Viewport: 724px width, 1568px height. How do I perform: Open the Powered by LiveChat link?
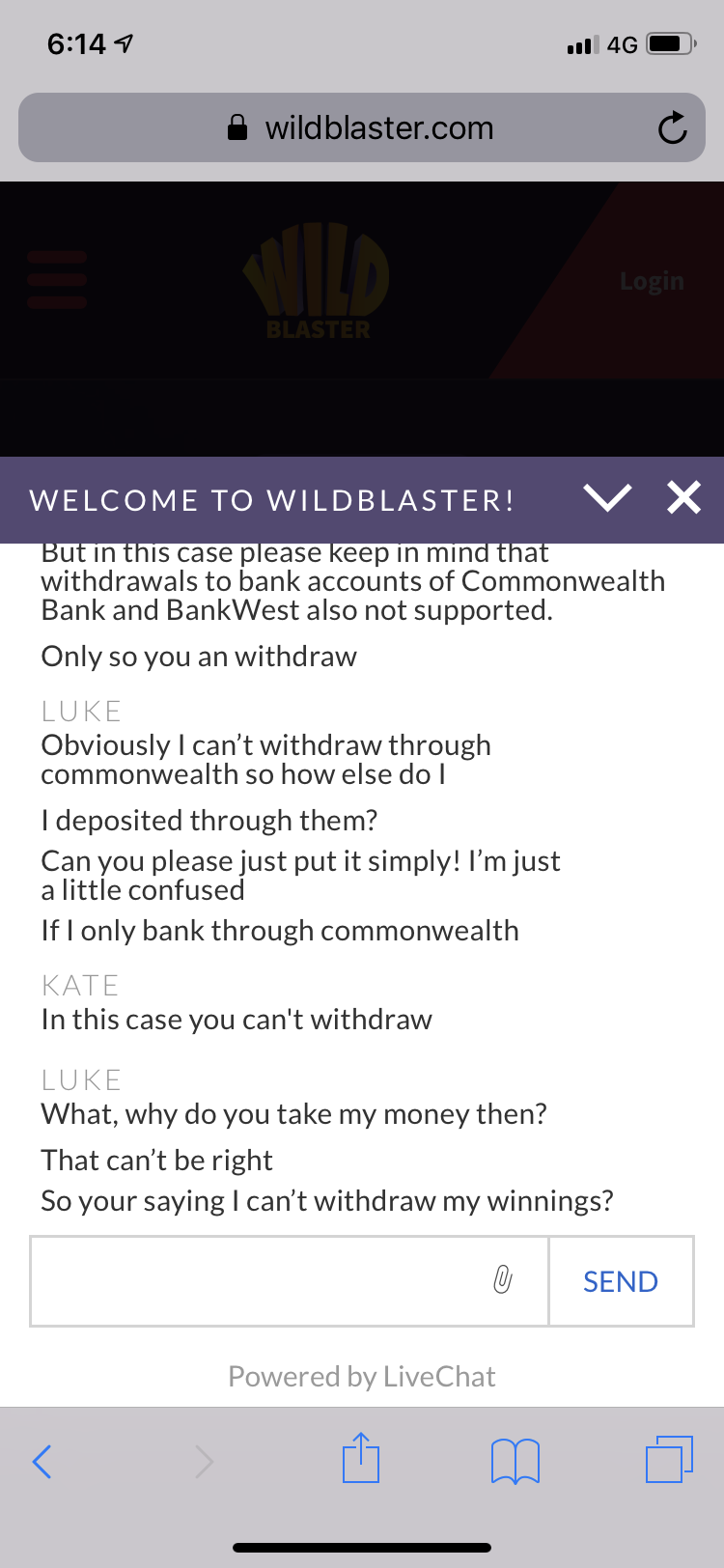(362, 1376)
